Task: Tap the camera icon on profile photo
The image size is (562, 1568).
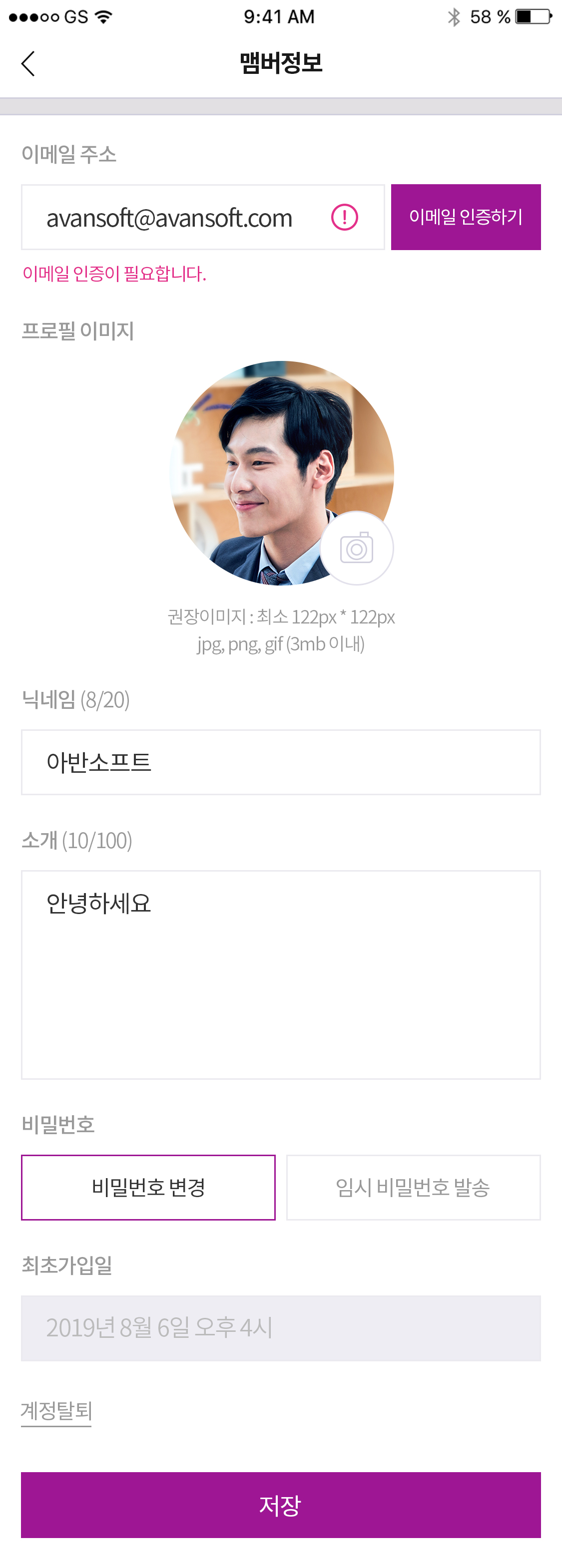Action: [356, 548]
